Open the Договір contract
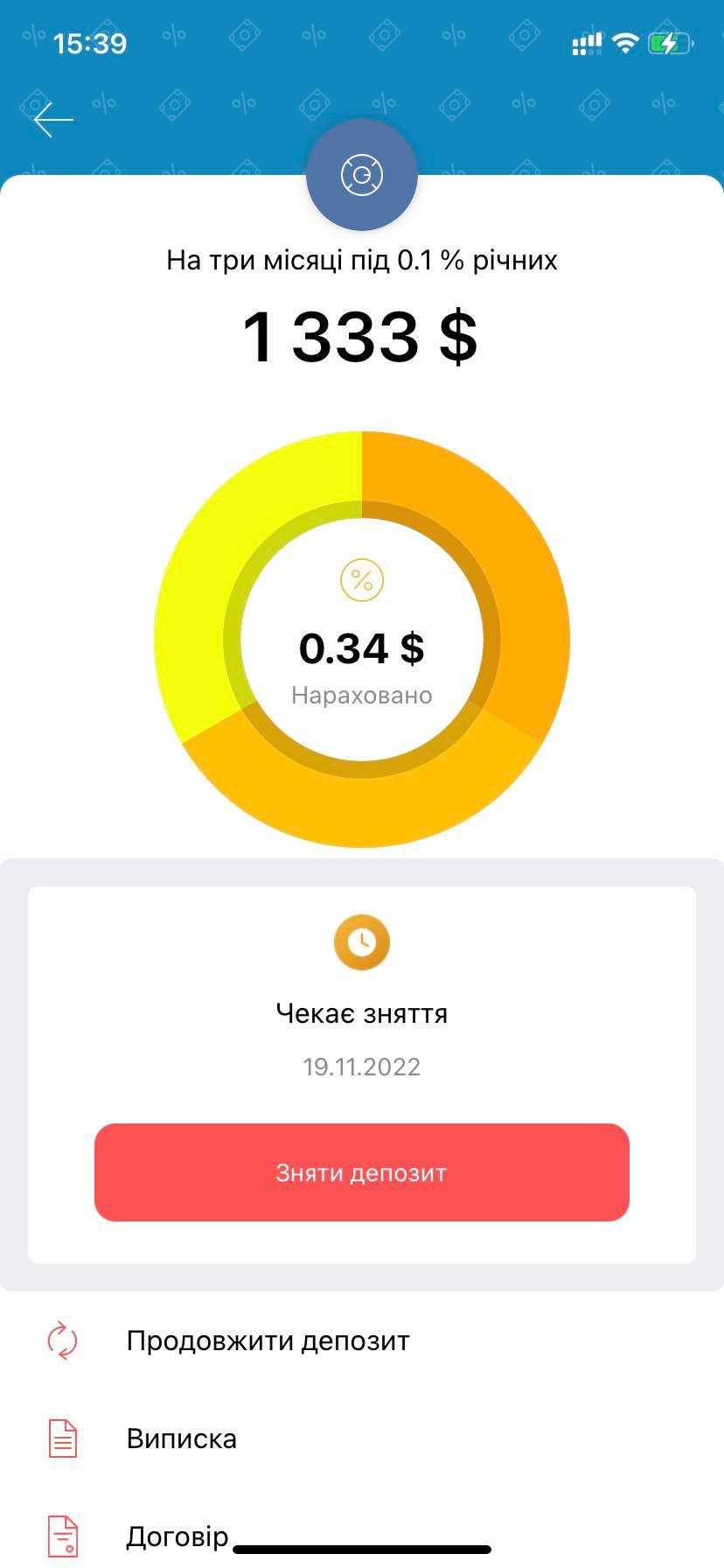 (177, 1536)
